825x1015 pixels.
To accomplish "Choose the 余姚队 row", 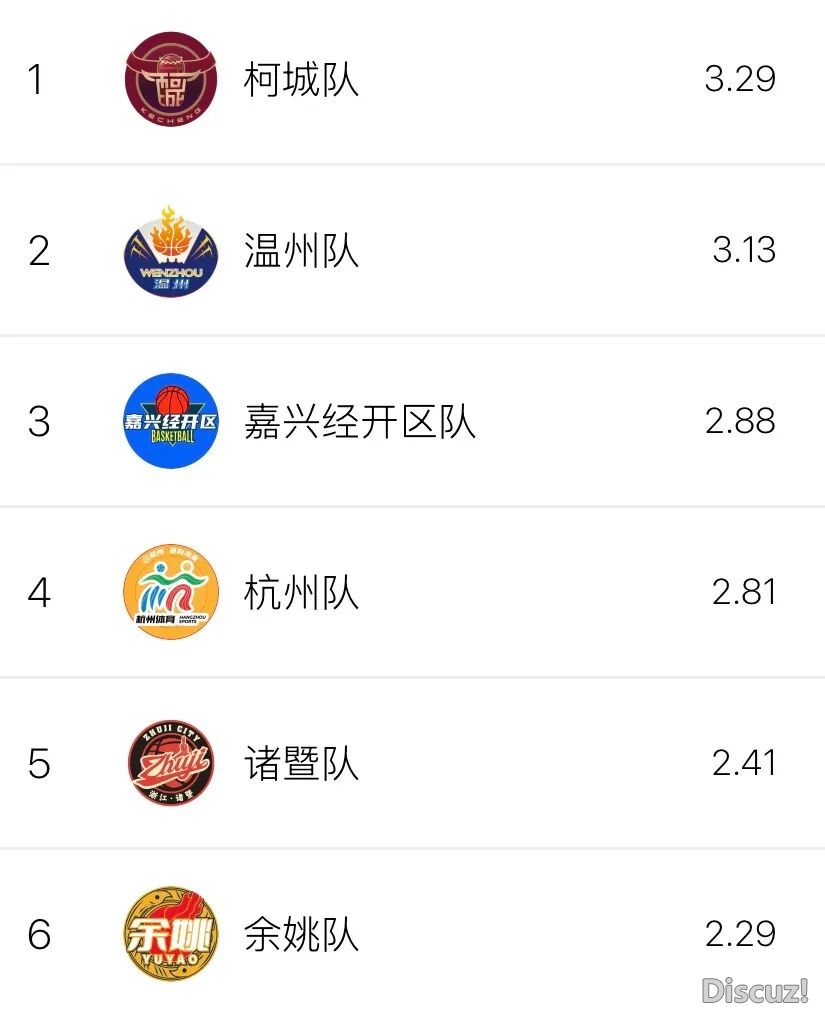I will [301, 935].
